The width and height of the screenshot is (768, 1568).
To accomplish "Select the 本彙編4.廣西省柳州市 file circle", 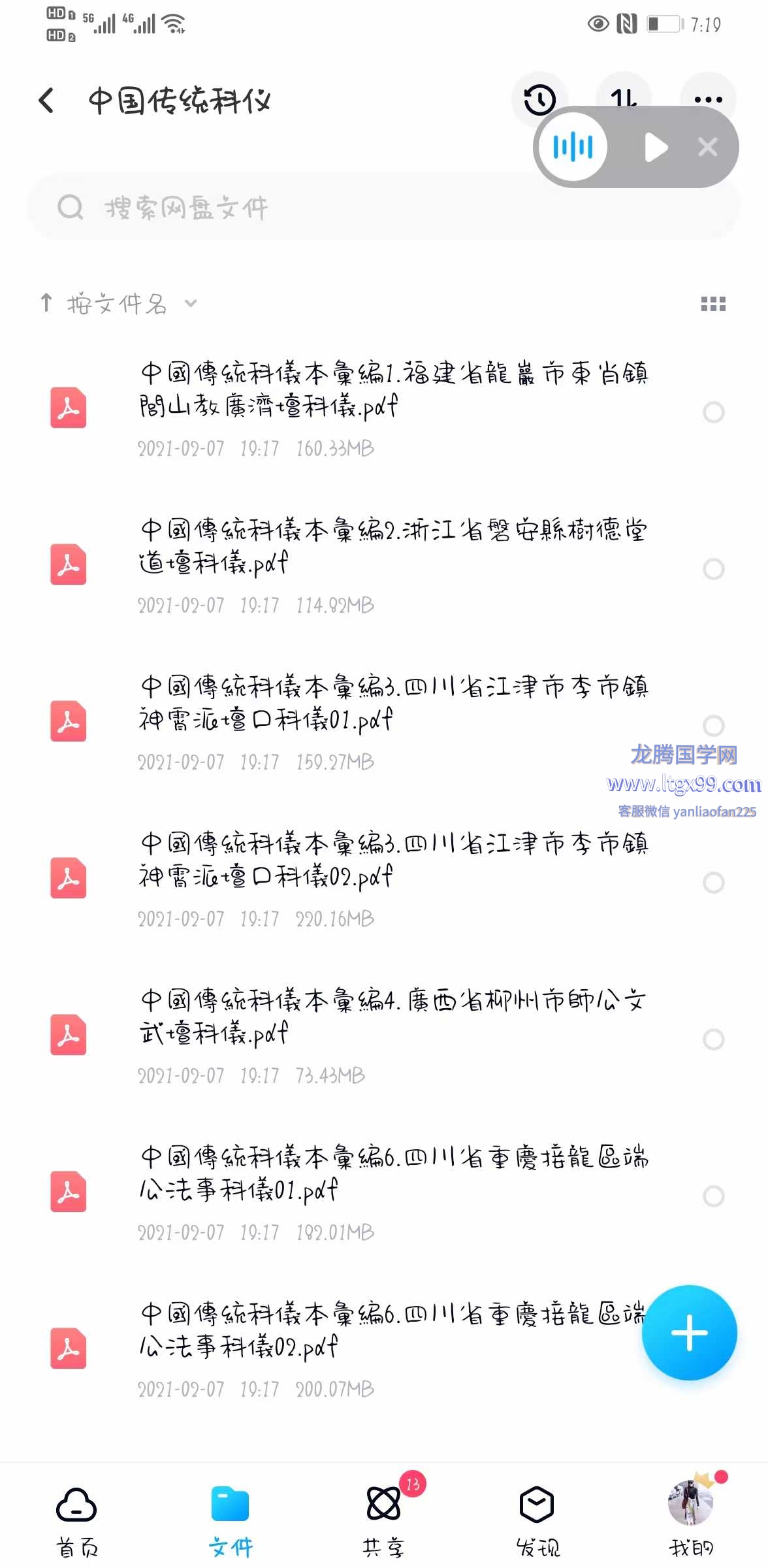I will tap(713, 1039).
